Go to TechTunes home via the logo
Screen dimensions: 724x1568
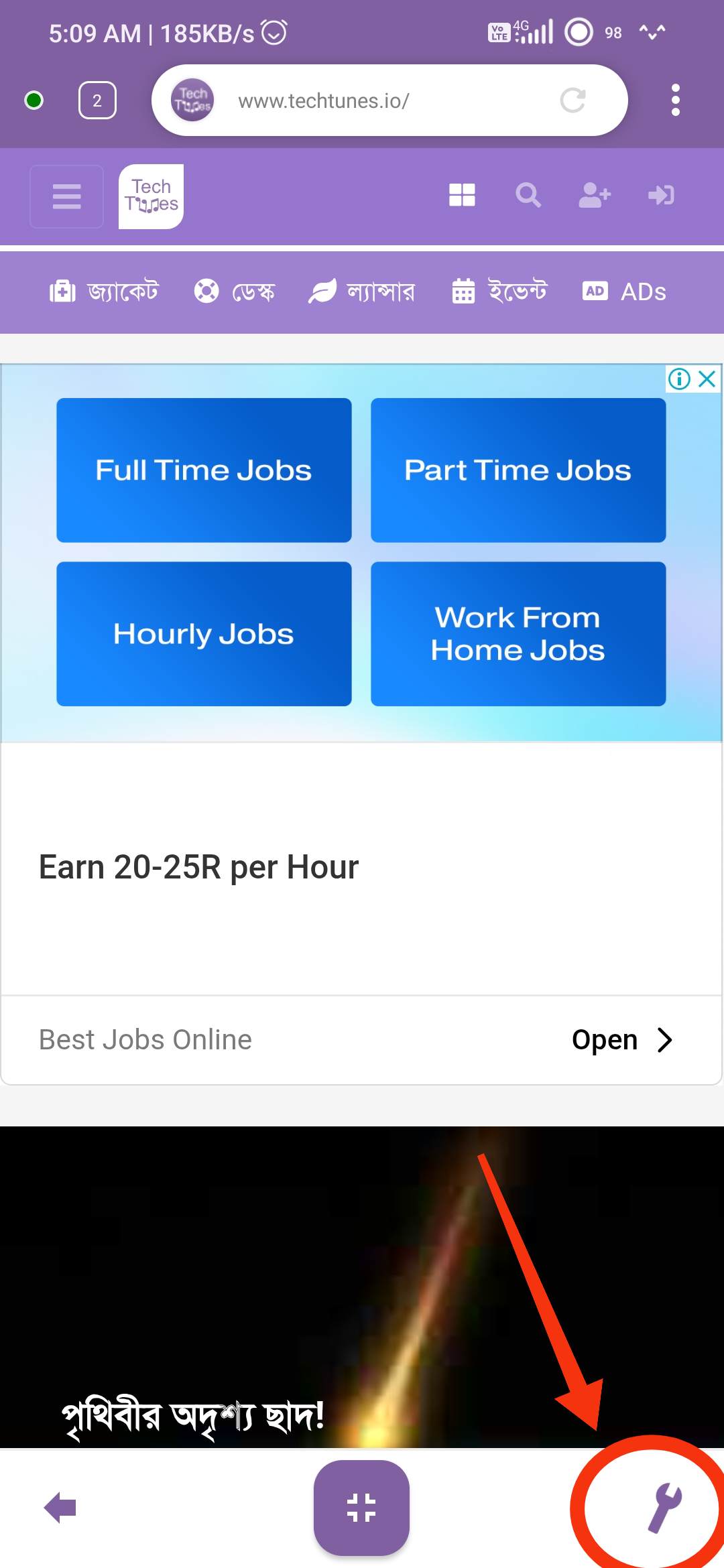click(151, 196)
